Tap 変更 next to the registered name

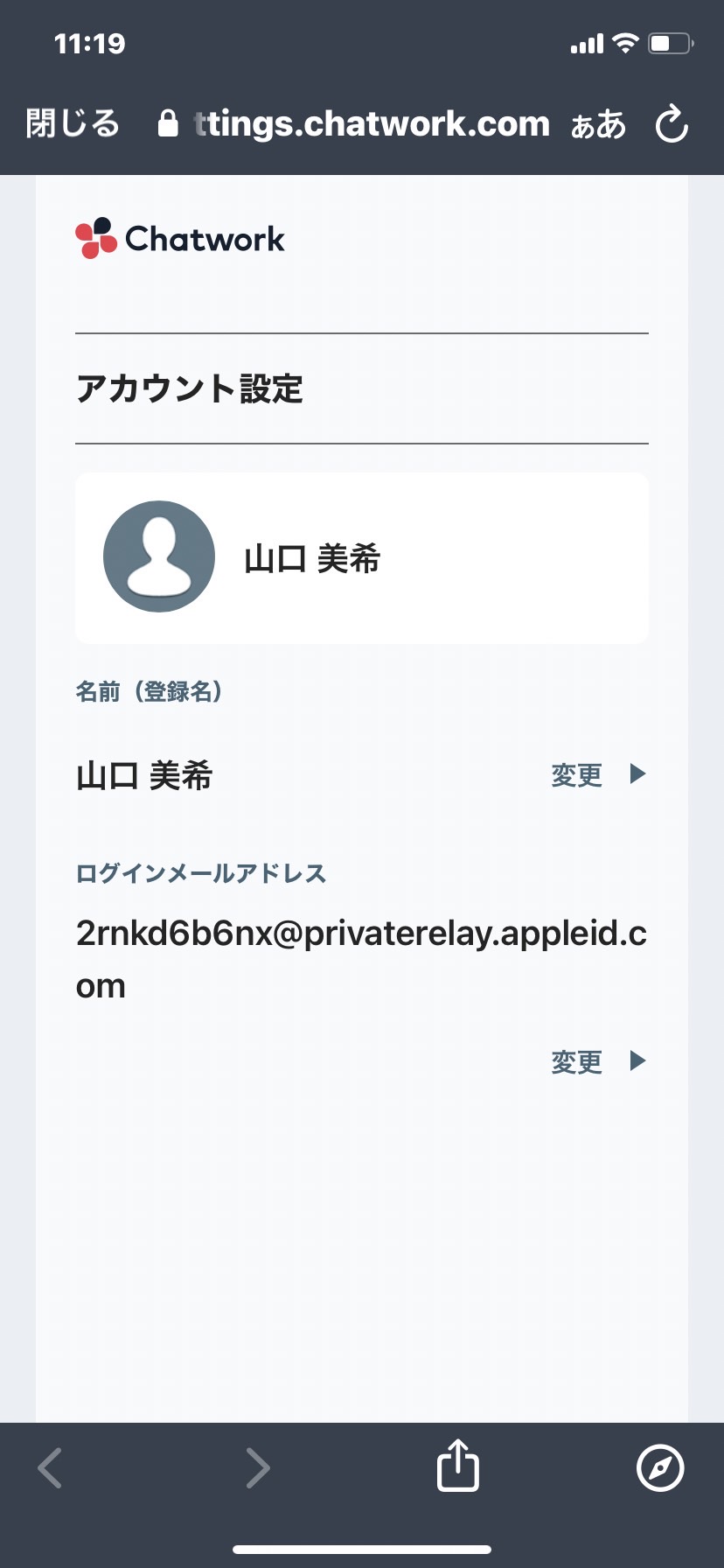click(x=598, y=774)
